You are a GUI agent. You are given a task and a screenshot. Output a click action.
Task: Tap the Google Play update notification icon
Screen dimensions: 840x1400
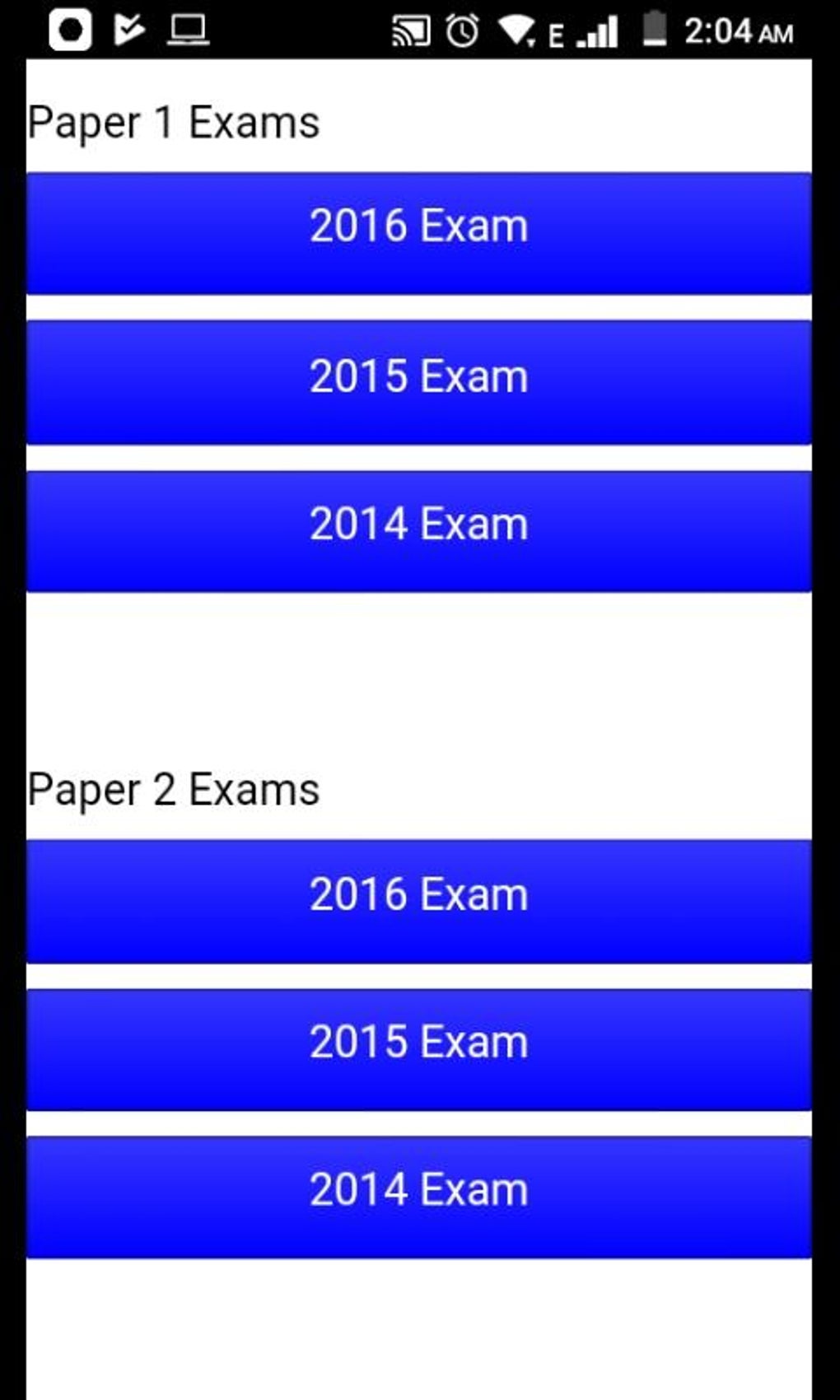point(128,31)
